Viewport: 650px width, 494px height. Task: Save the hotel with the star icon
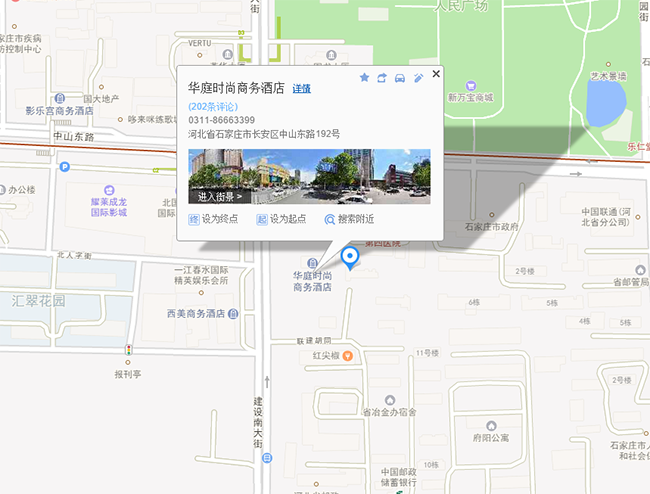[x=364, y=78]
